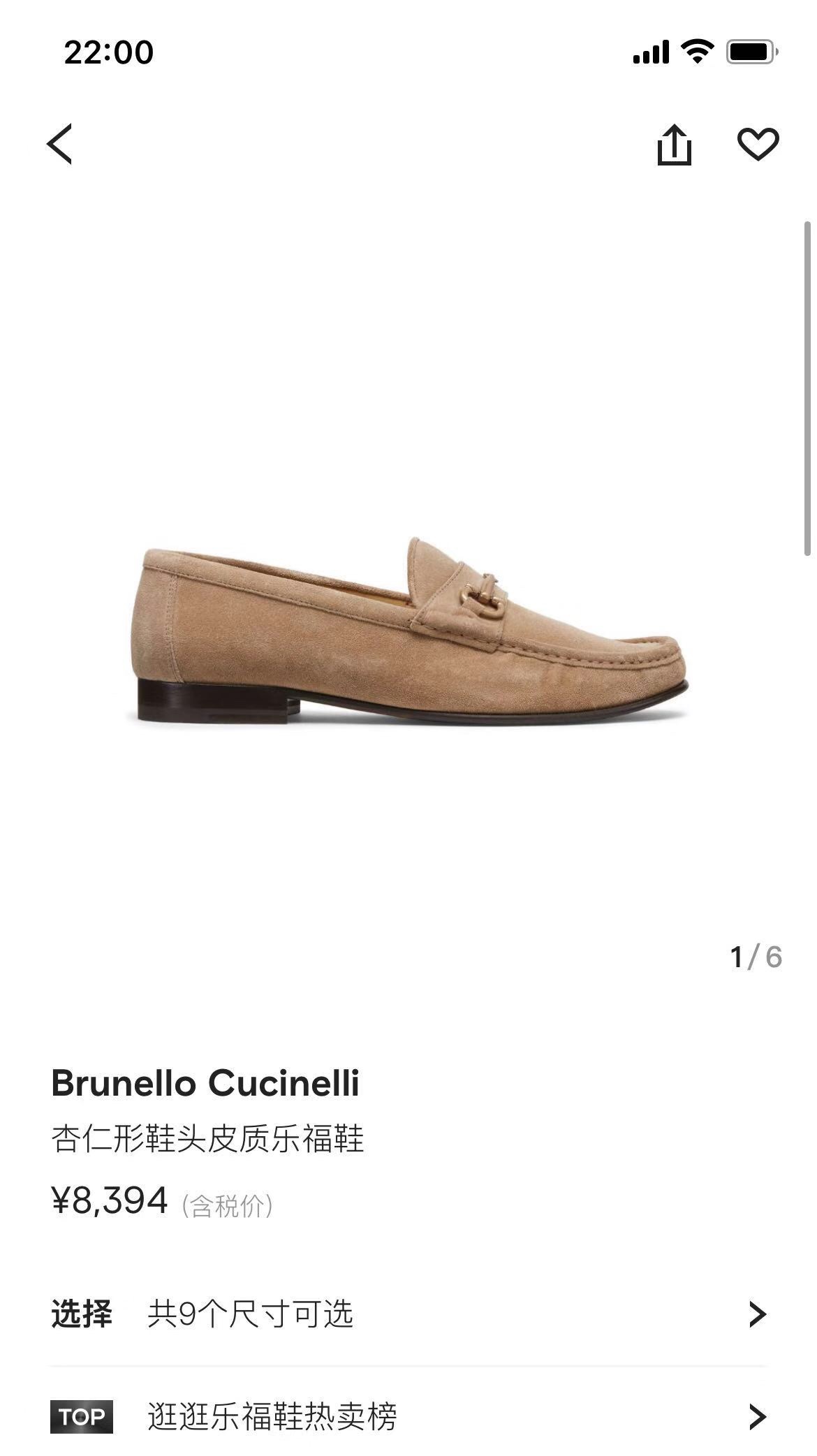The width and height of the screenshot is (817, 1456).
Task: Add the loafer to your wishlist
Action: pyautogui.click(x=758, y=145)
